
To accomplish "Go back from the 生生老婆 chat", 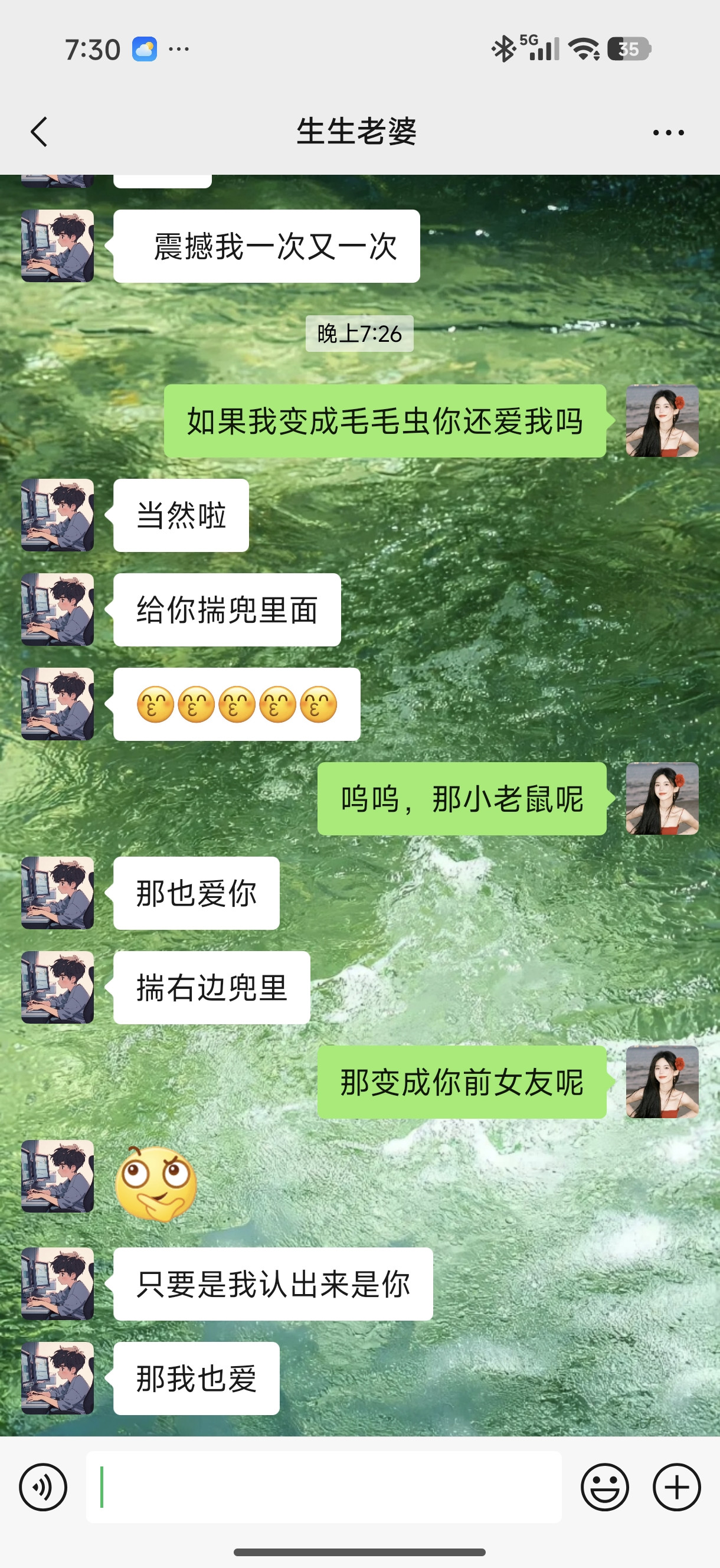I will (40, 132).
